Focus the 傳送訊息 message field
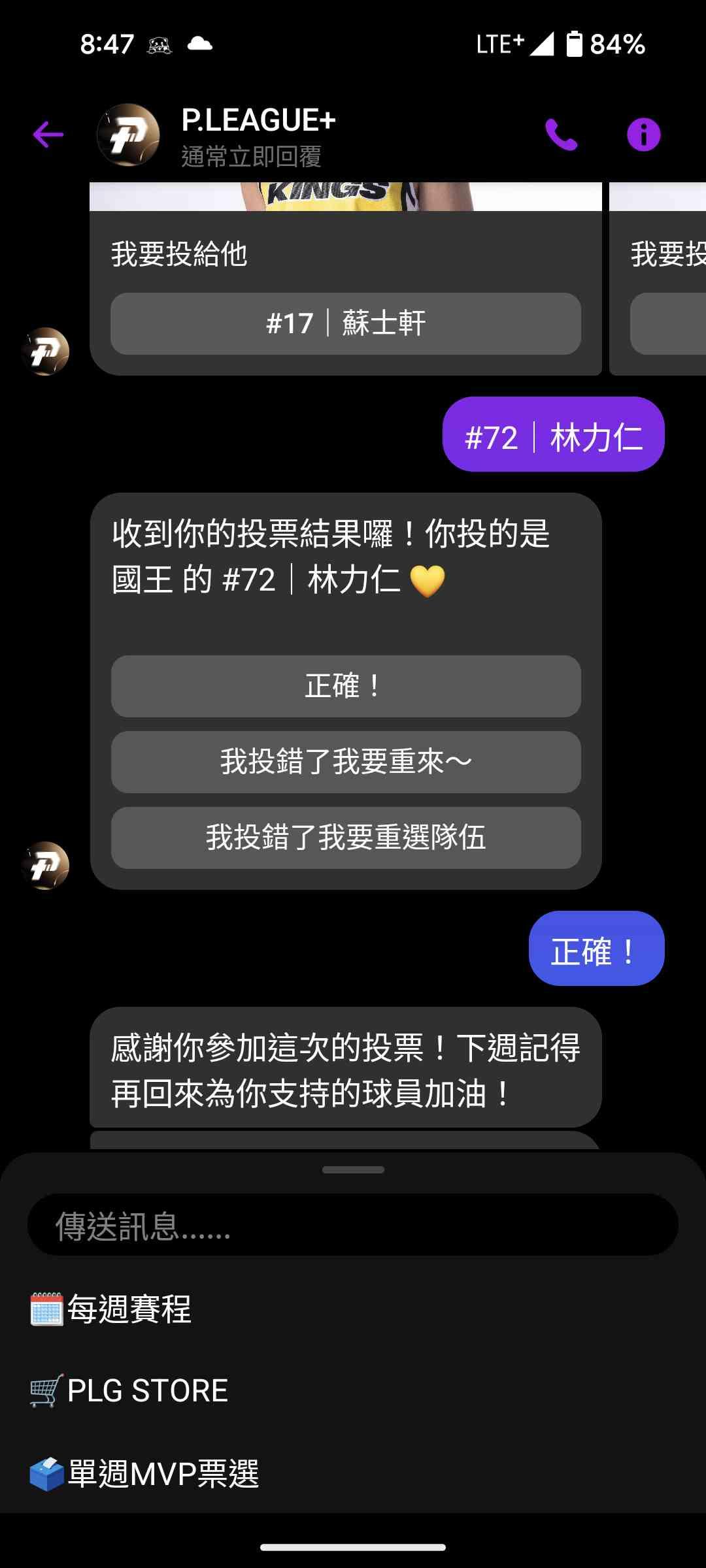The width and height of the screenshot is (706, 1568). [352, 1225]
